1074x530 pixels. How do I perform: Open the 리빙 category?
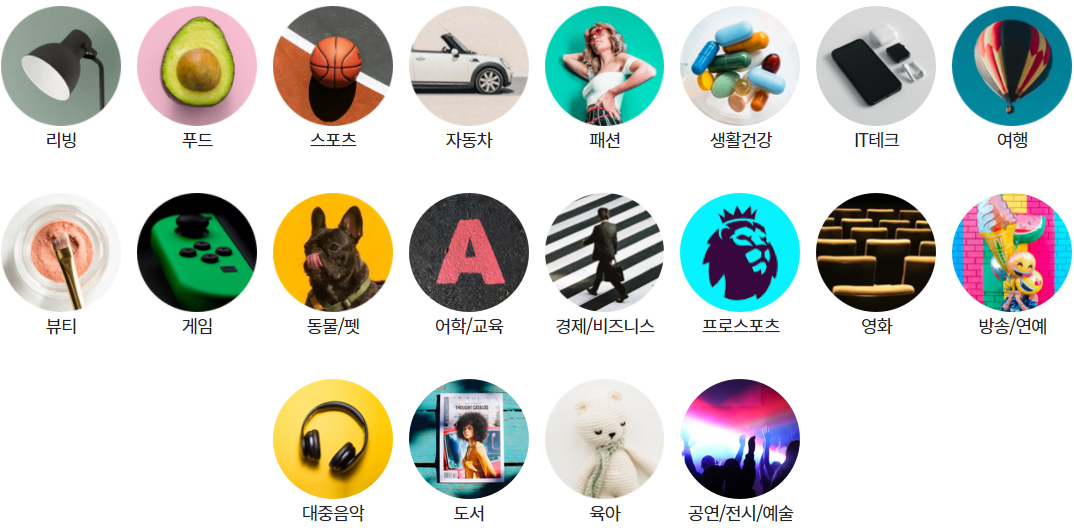click(x=61, y=66)
